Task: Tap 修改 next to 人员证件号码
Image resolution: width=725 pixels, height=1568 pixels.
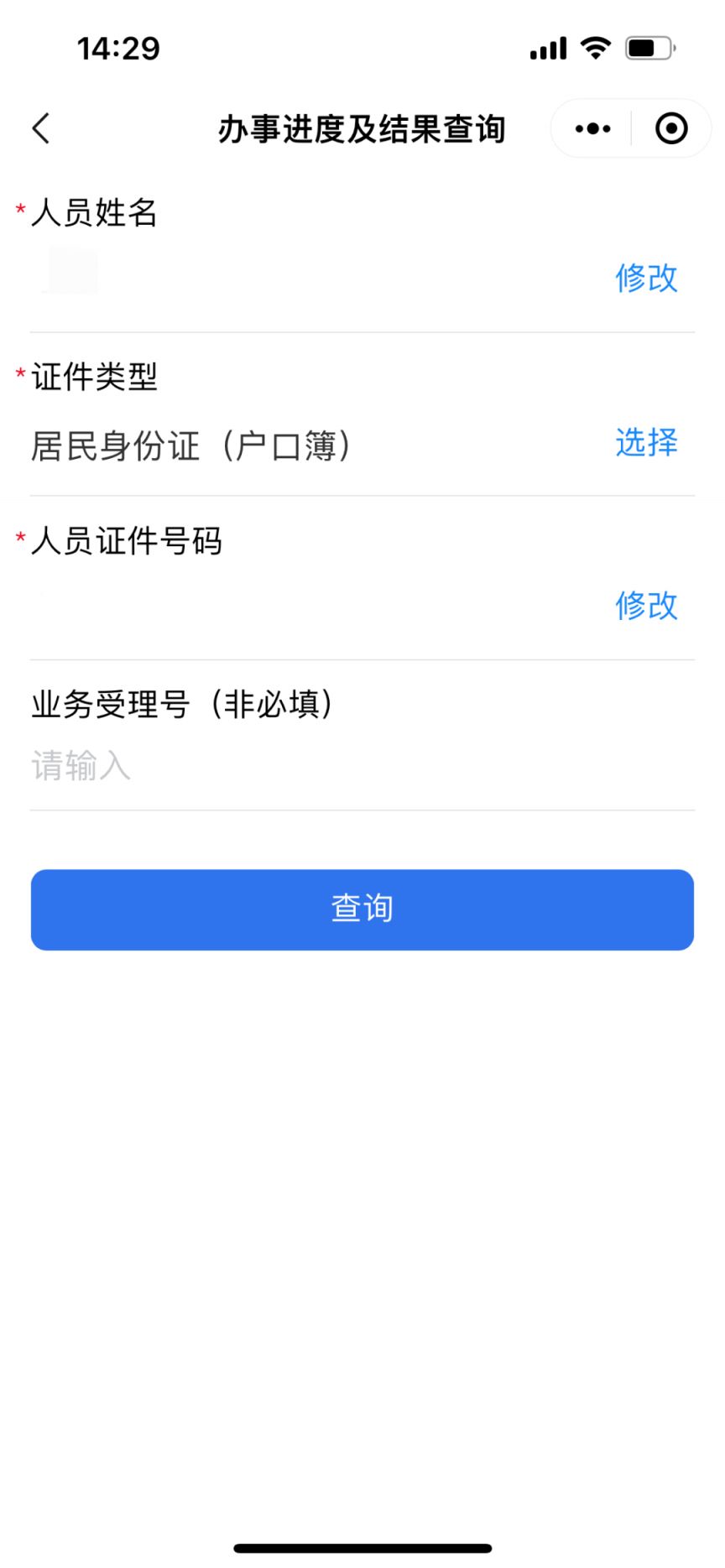Action: 647,607
